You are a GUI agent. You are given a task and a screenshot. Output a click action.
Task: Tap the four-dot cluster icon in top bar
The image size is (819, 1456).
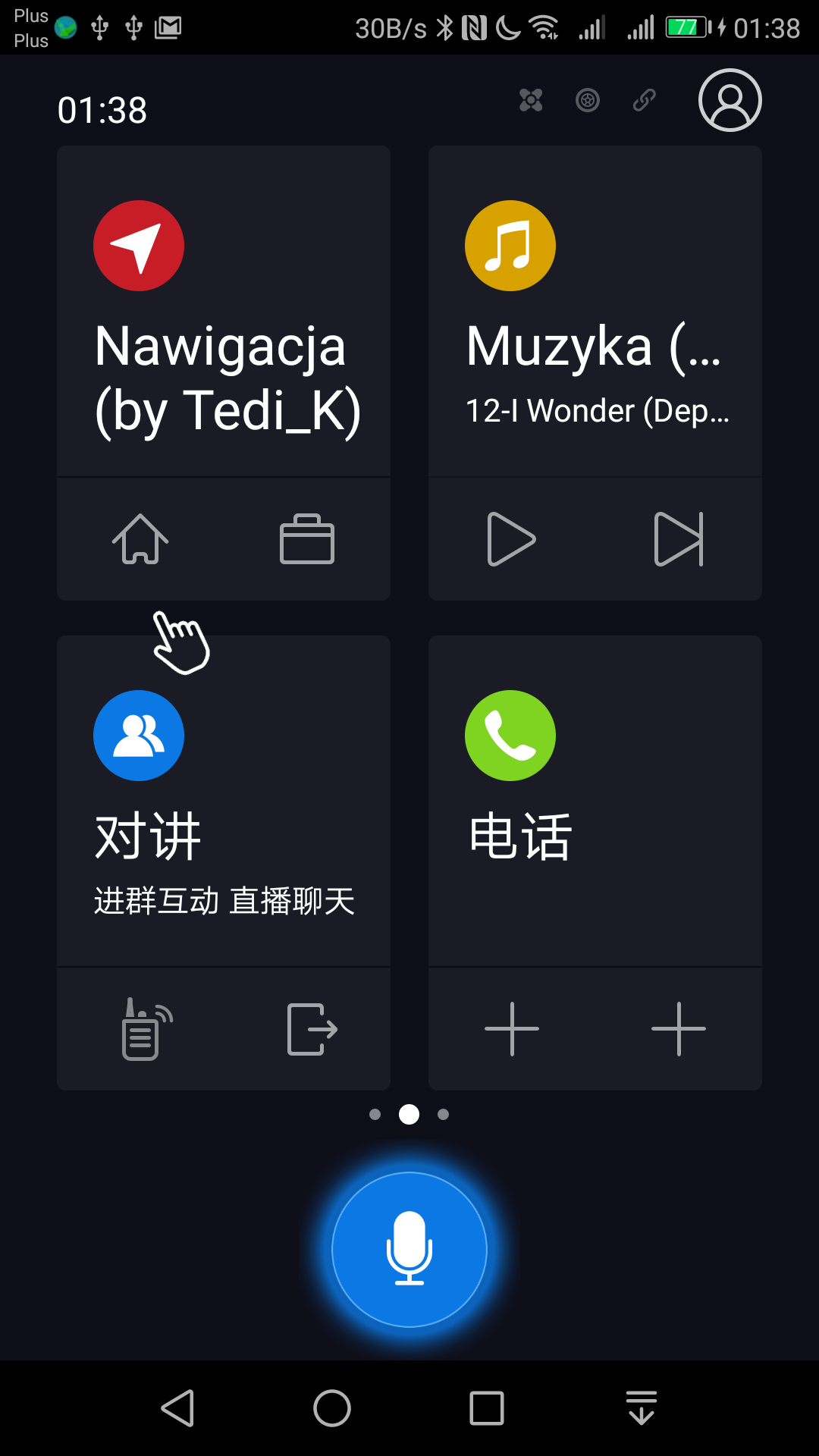[x=531, y=100]
